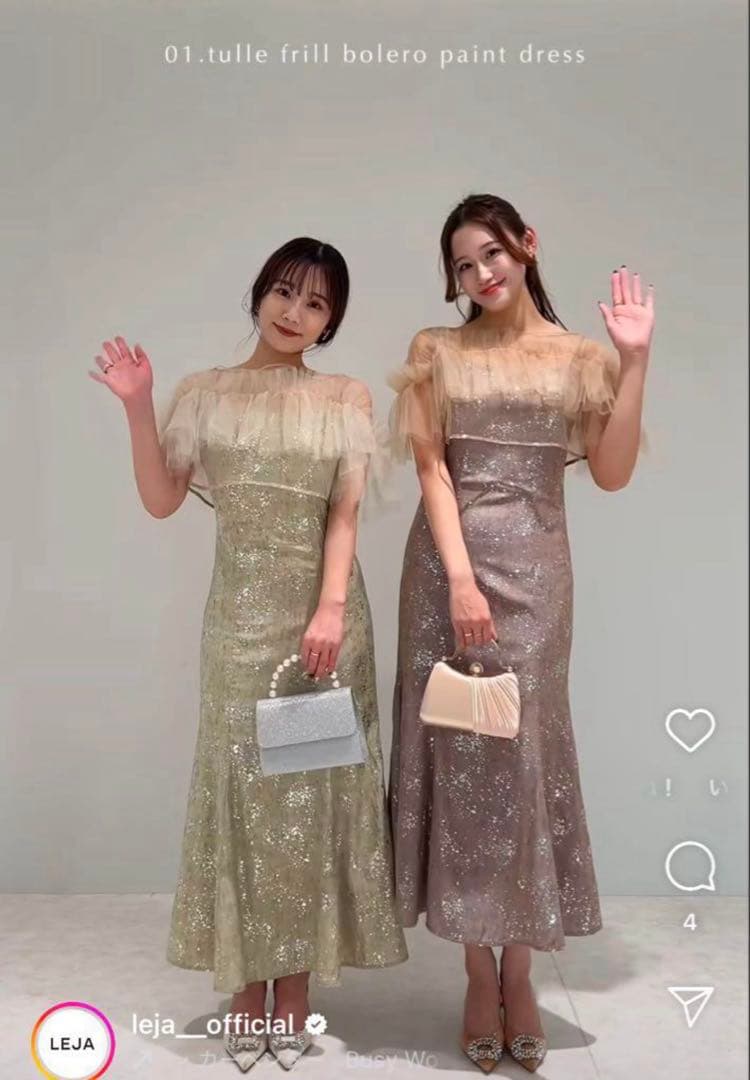The height and width of the screenshot is (1080, 750).
Task: Open the LEJA profile picture
Action: (73, 1043)
